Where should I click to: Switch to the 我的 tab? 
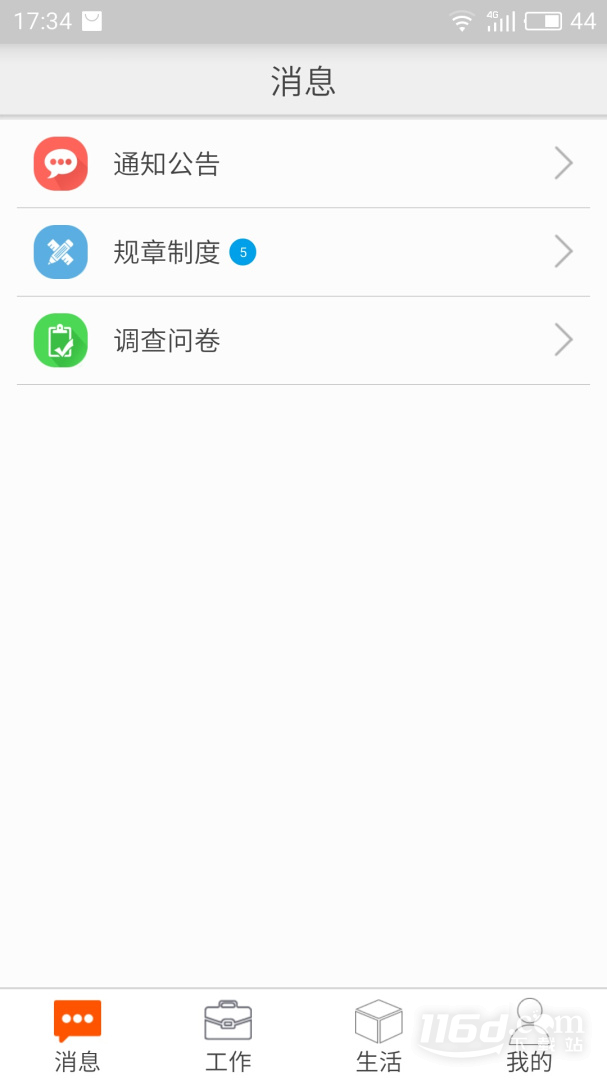pos(529,1036)
